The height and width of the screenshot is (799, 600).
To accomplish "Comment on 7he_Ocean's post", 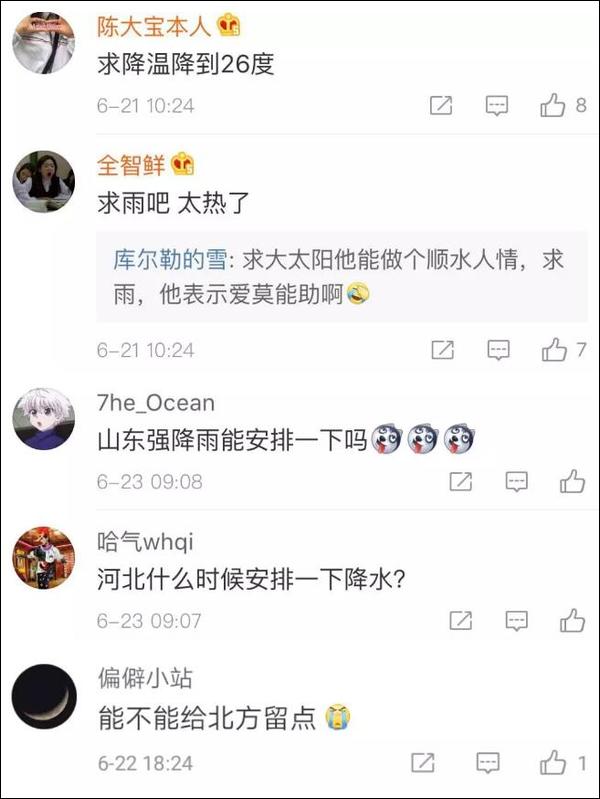I will tap(516, 482).
